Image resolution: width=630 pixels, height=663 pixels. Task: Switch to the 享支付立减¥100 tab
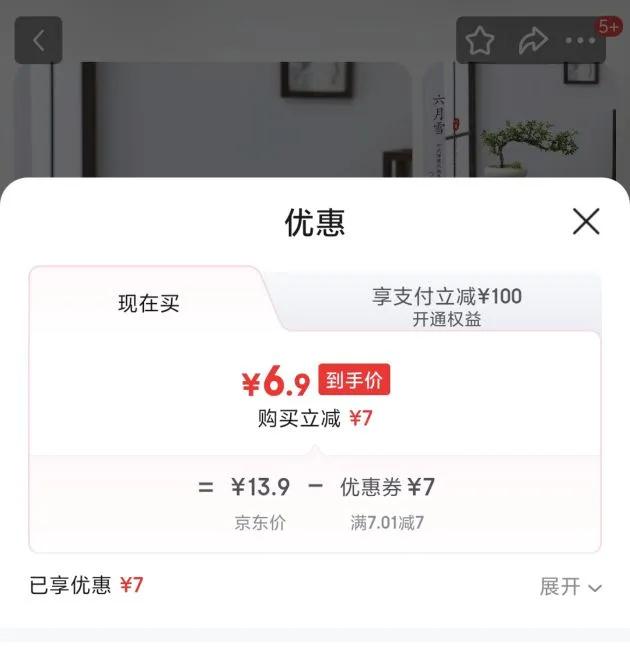(x=447, y=306)
